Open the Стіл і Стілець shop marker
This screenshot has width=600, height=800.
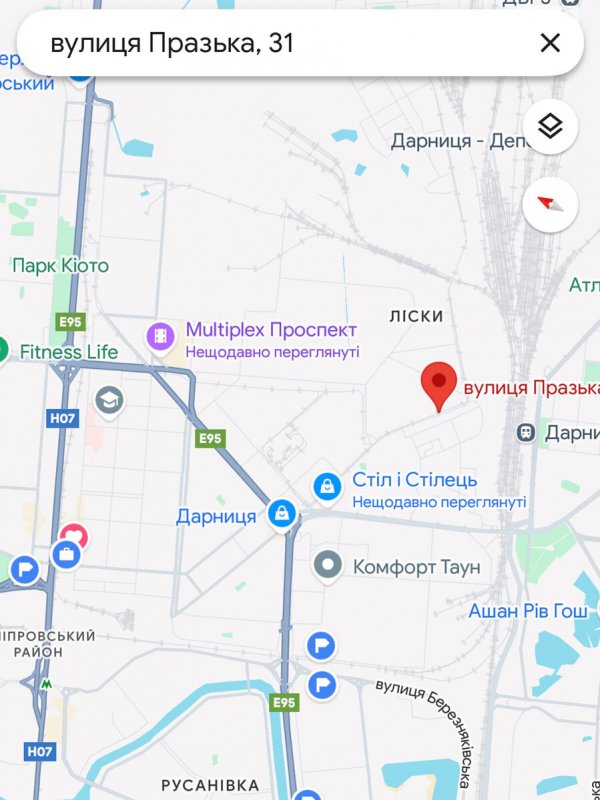pyautogui.click(x=326, y=487)
